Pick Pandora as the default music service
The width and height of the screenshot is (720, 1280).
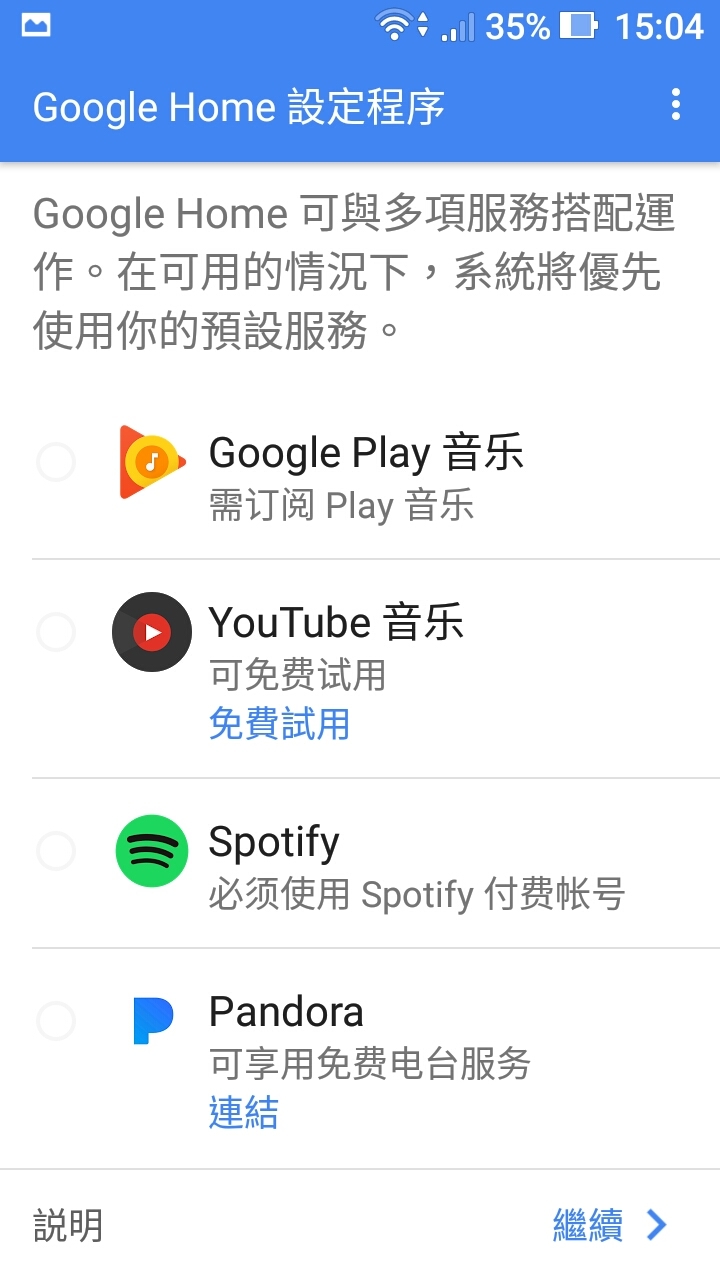[x=56, y=1021]
